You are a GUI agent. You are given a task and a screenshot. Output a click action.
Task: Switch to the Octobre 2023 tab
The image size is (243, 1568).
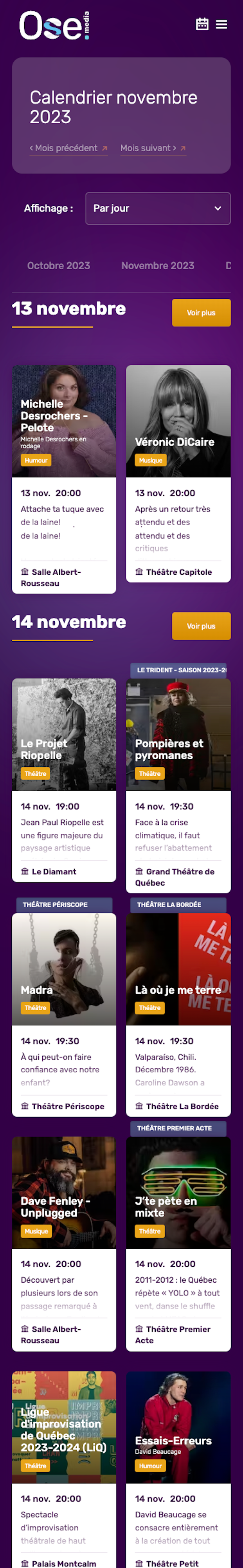click(58, 265)
